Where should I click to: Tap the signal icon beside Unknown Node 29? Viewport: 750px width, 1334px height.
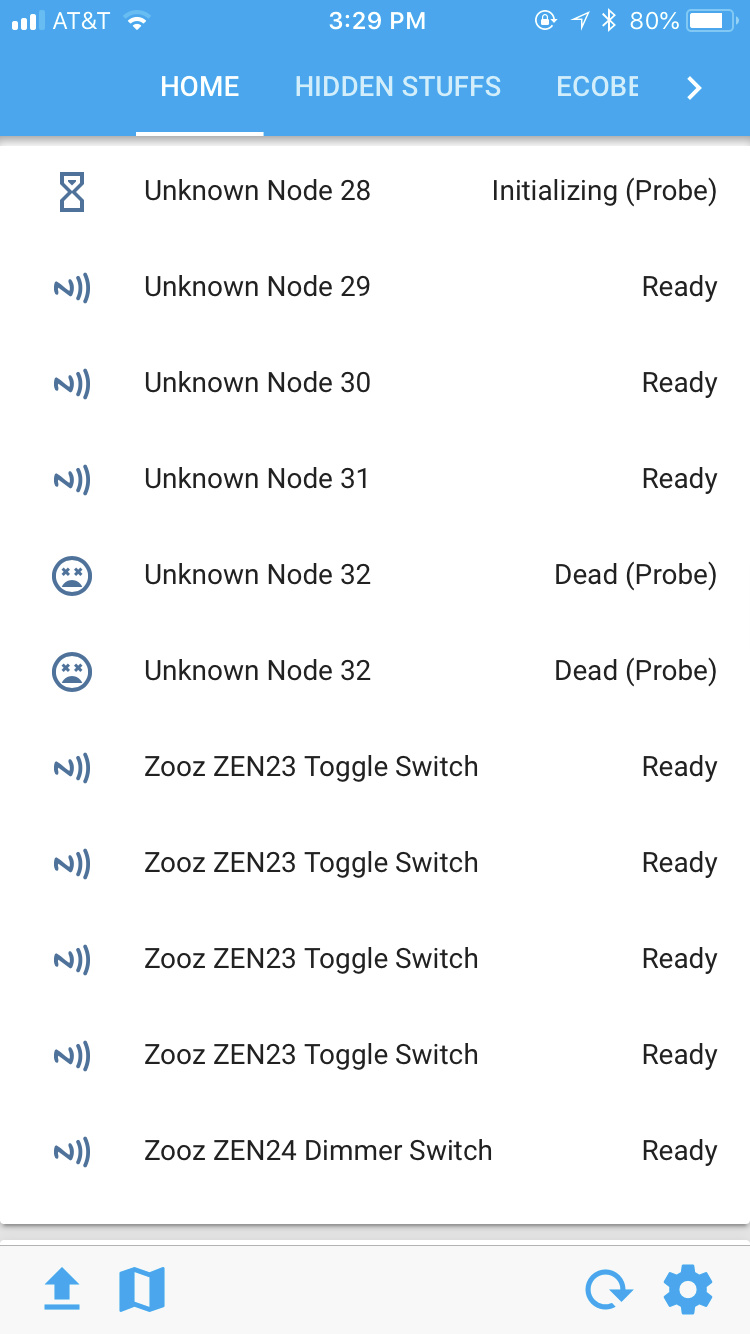(70, 286)
